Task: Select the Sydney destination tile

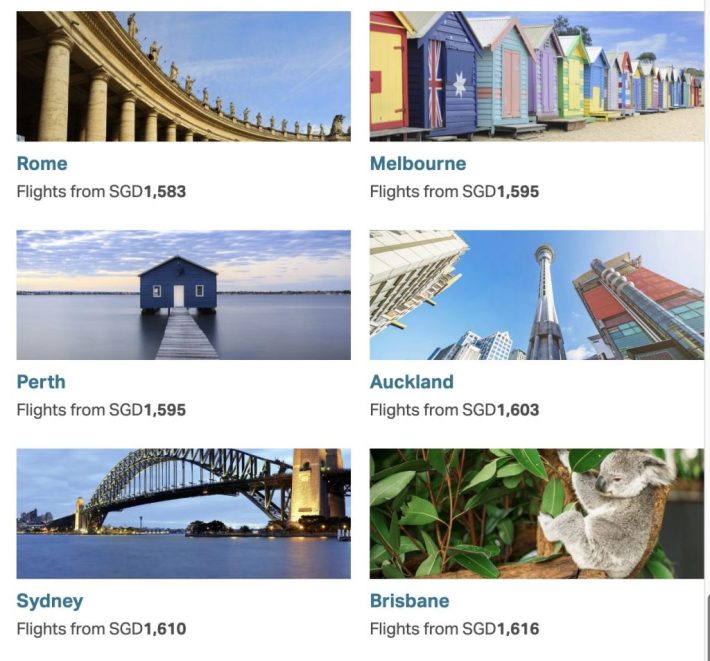Action: tap(183, 513)
